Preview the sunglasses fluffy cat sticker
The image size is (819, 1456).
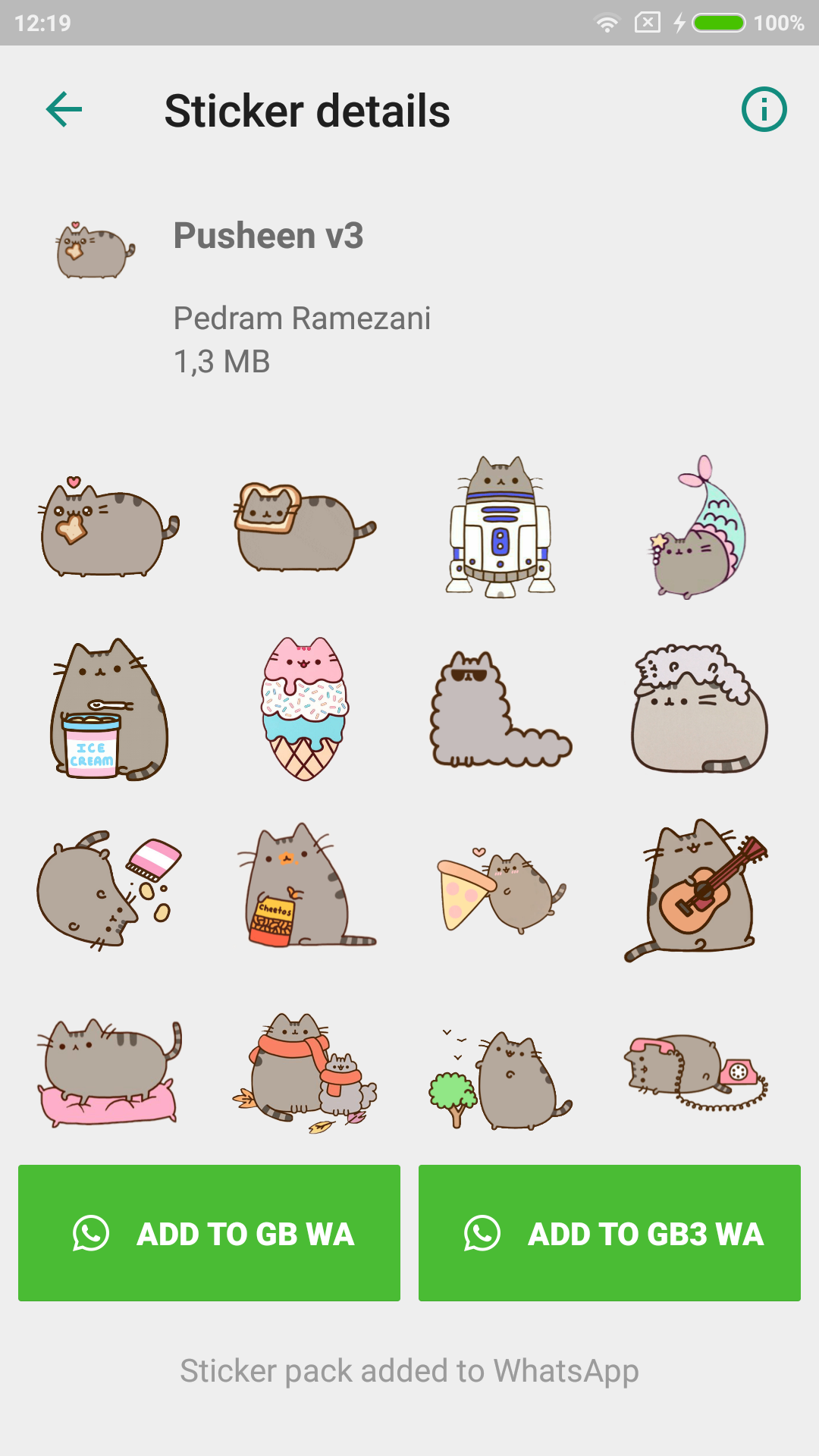[500, 710]
